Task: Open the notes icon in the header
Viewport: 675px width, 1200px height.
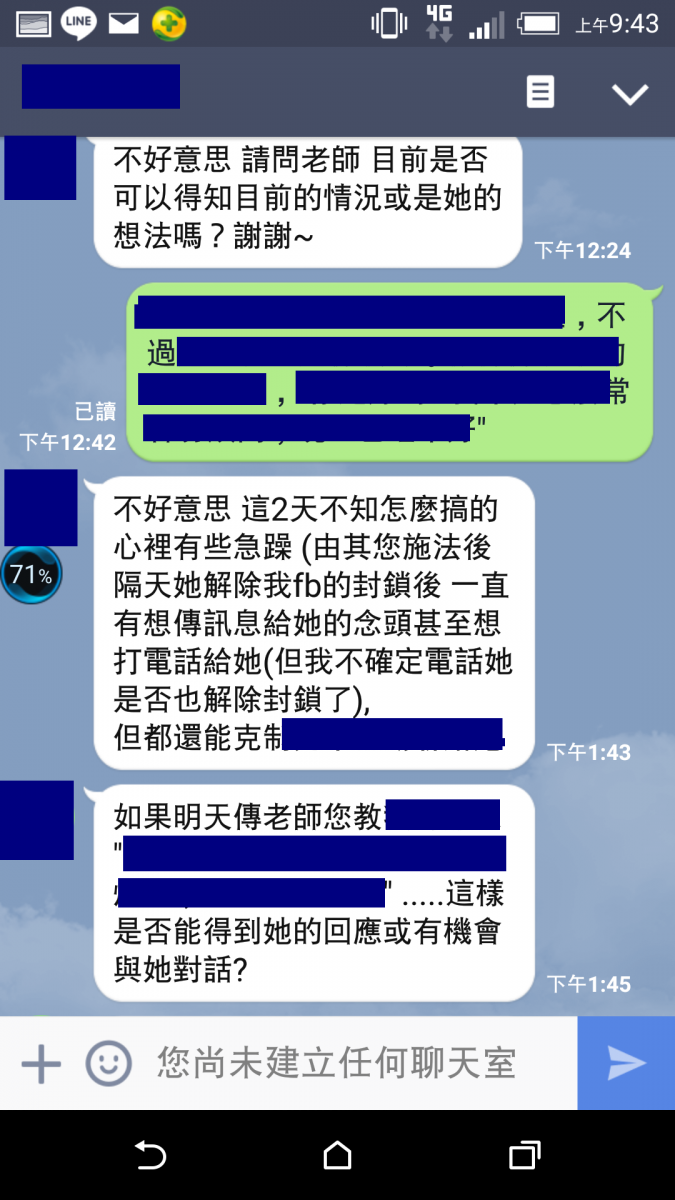Action: (540, 93)
